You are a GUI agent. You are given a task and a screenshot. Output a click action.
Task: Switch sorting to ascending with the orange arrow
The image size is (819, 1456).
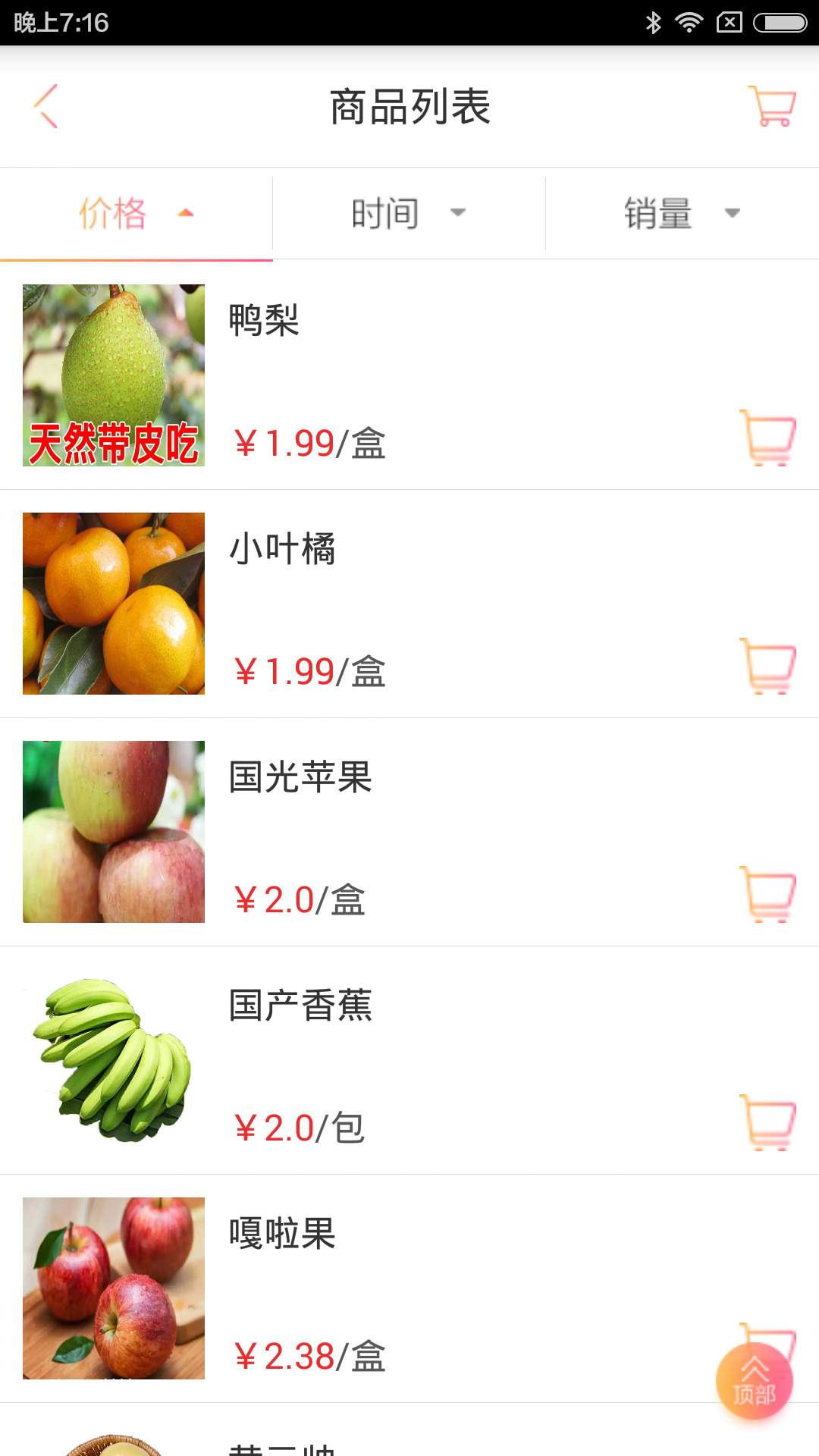186,213
